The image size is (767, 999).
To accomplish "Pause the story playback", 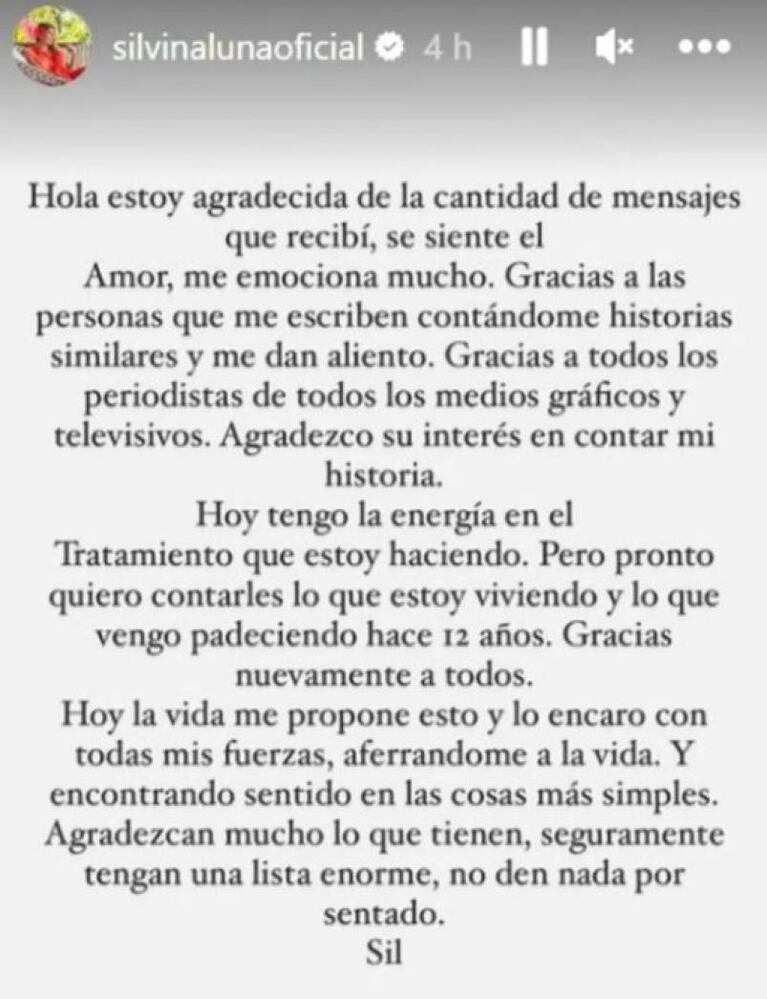I will coord(535,47).
